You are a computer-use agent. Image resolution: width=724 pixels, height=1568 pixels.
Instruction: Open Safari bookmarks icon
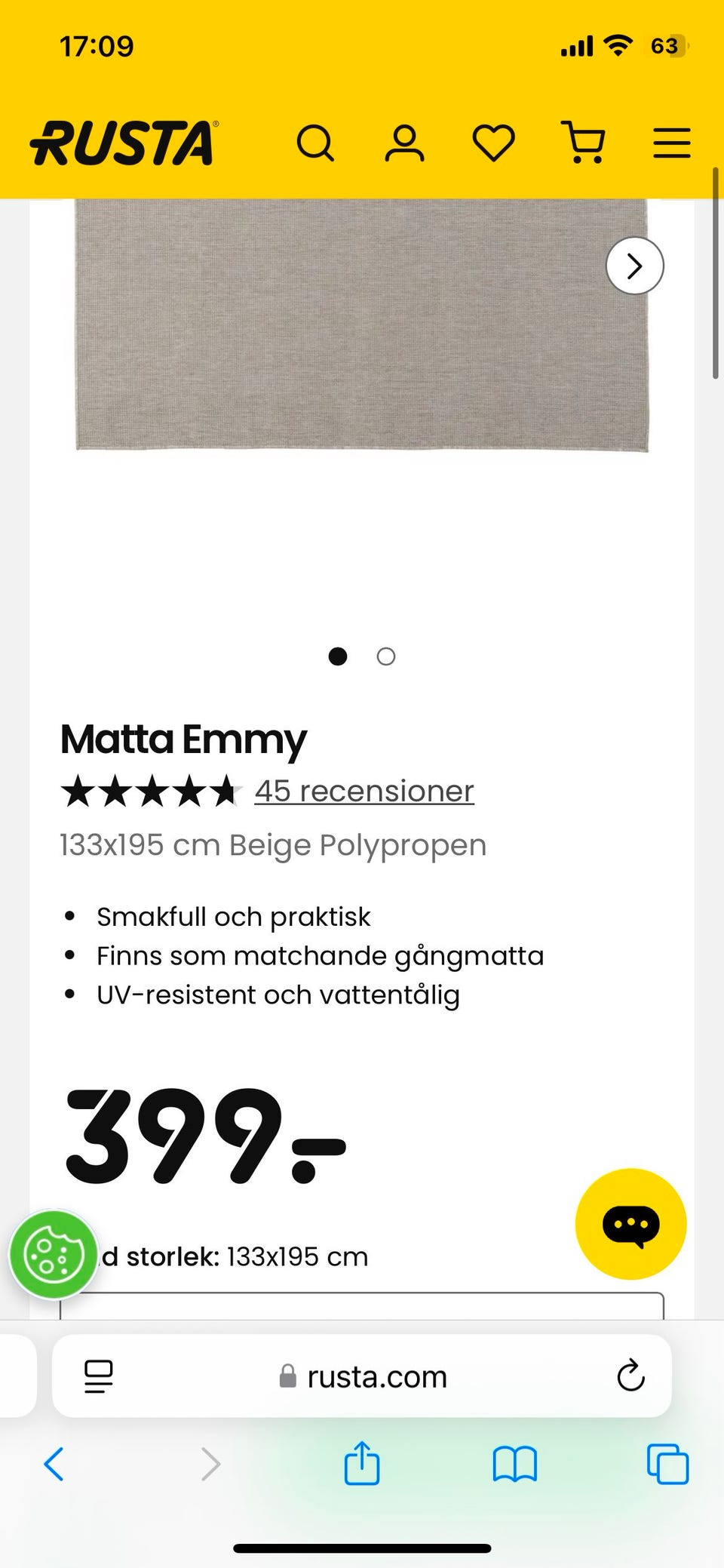coord(515,1465)
